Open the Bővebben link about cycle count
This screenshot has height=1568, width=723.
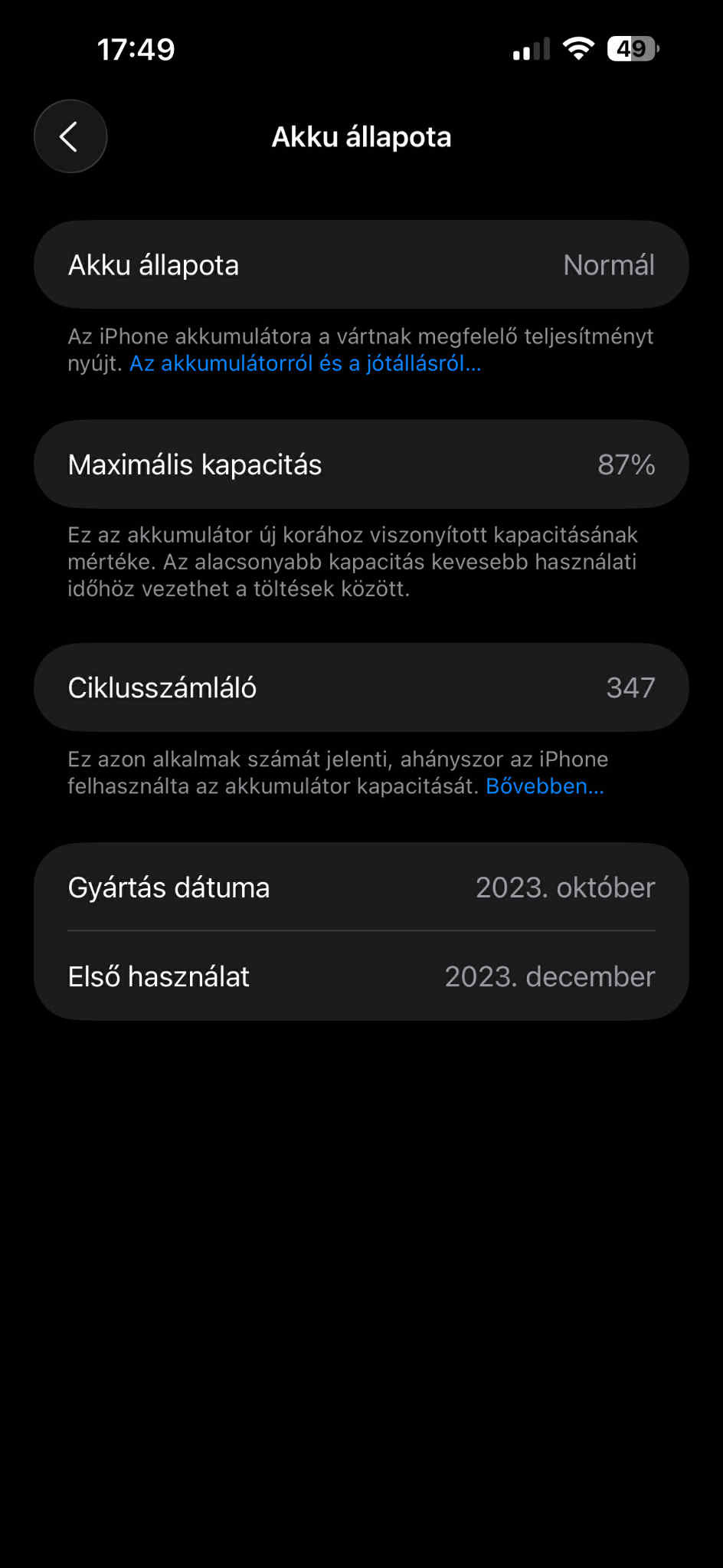tap(545, 786)
